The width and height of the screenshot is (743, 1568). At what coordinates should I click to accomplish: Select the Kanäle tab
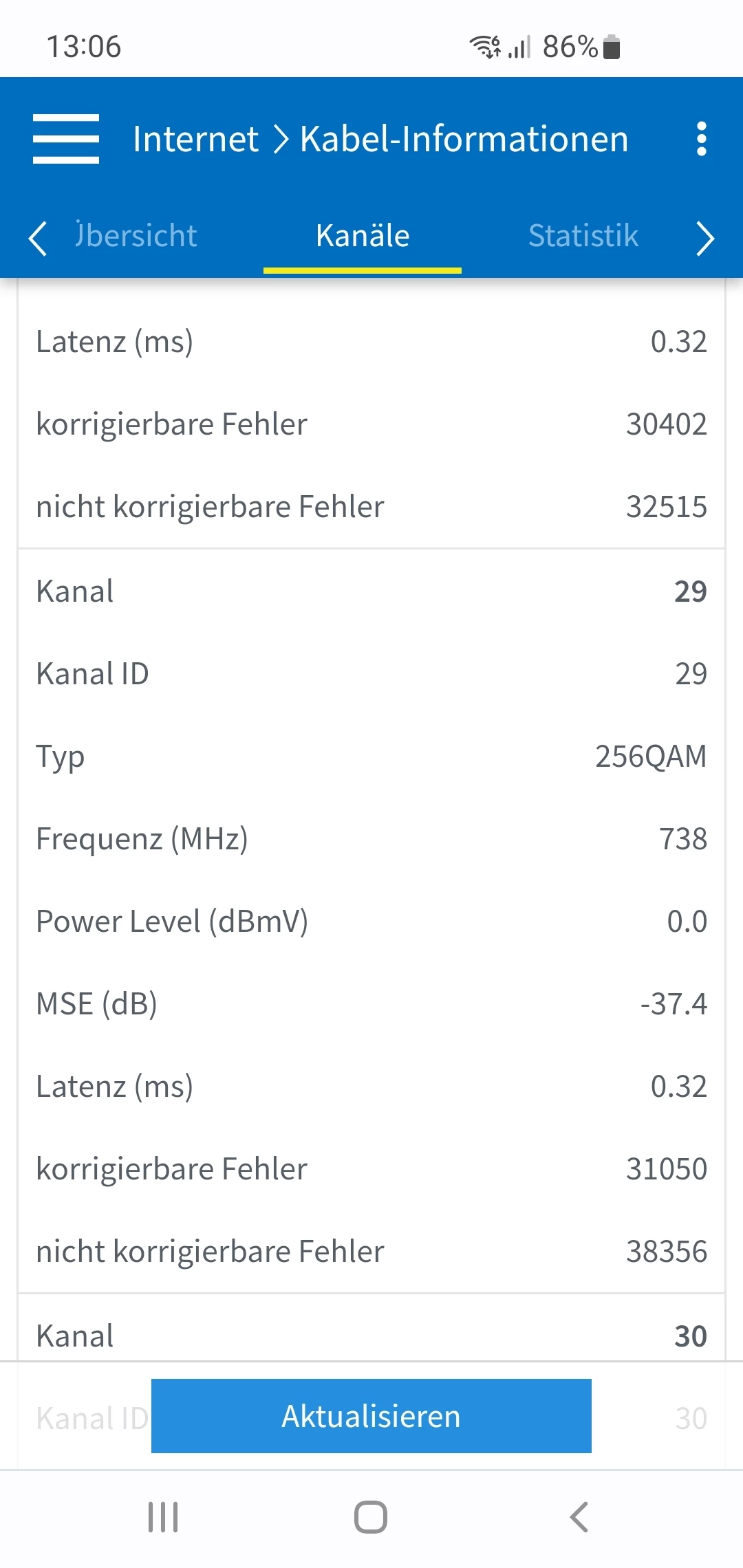(x=363, y=236)
